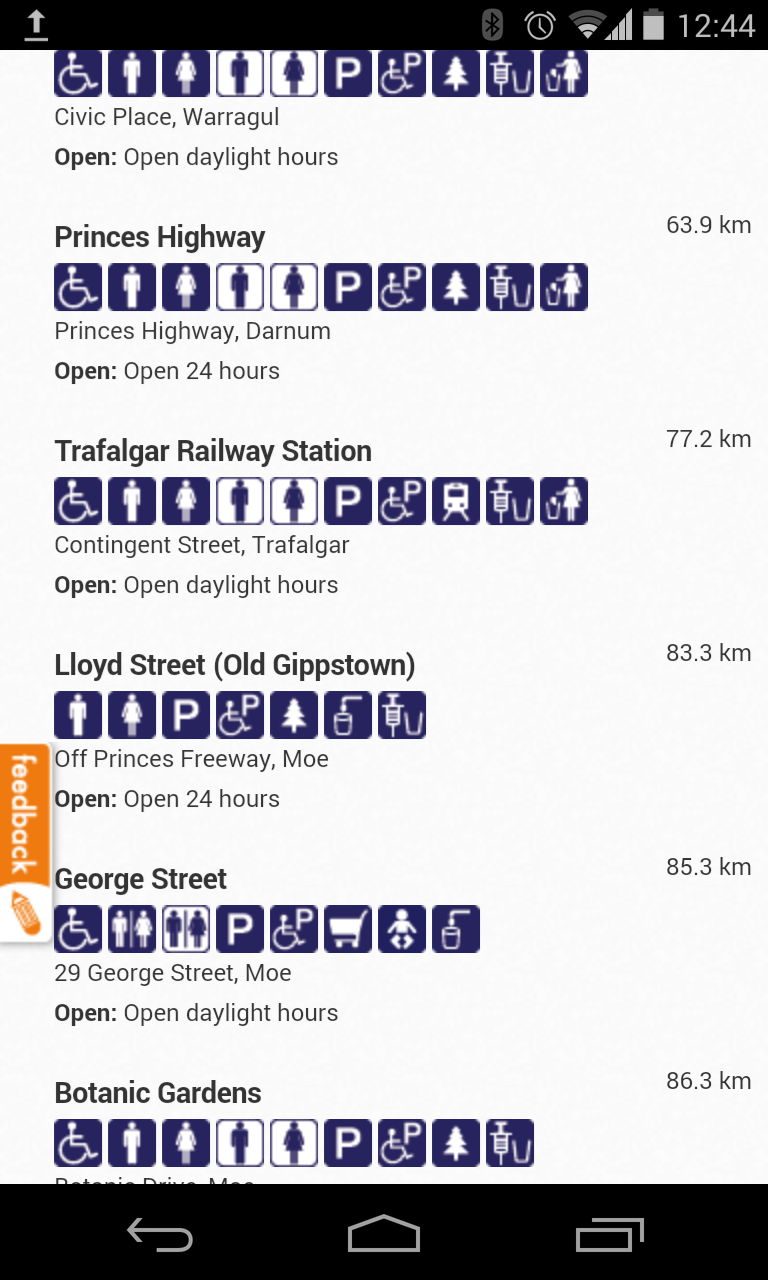Screen dimensions: 768x1280
Task: Open the George Street listing
Action: tap(141, 880)
